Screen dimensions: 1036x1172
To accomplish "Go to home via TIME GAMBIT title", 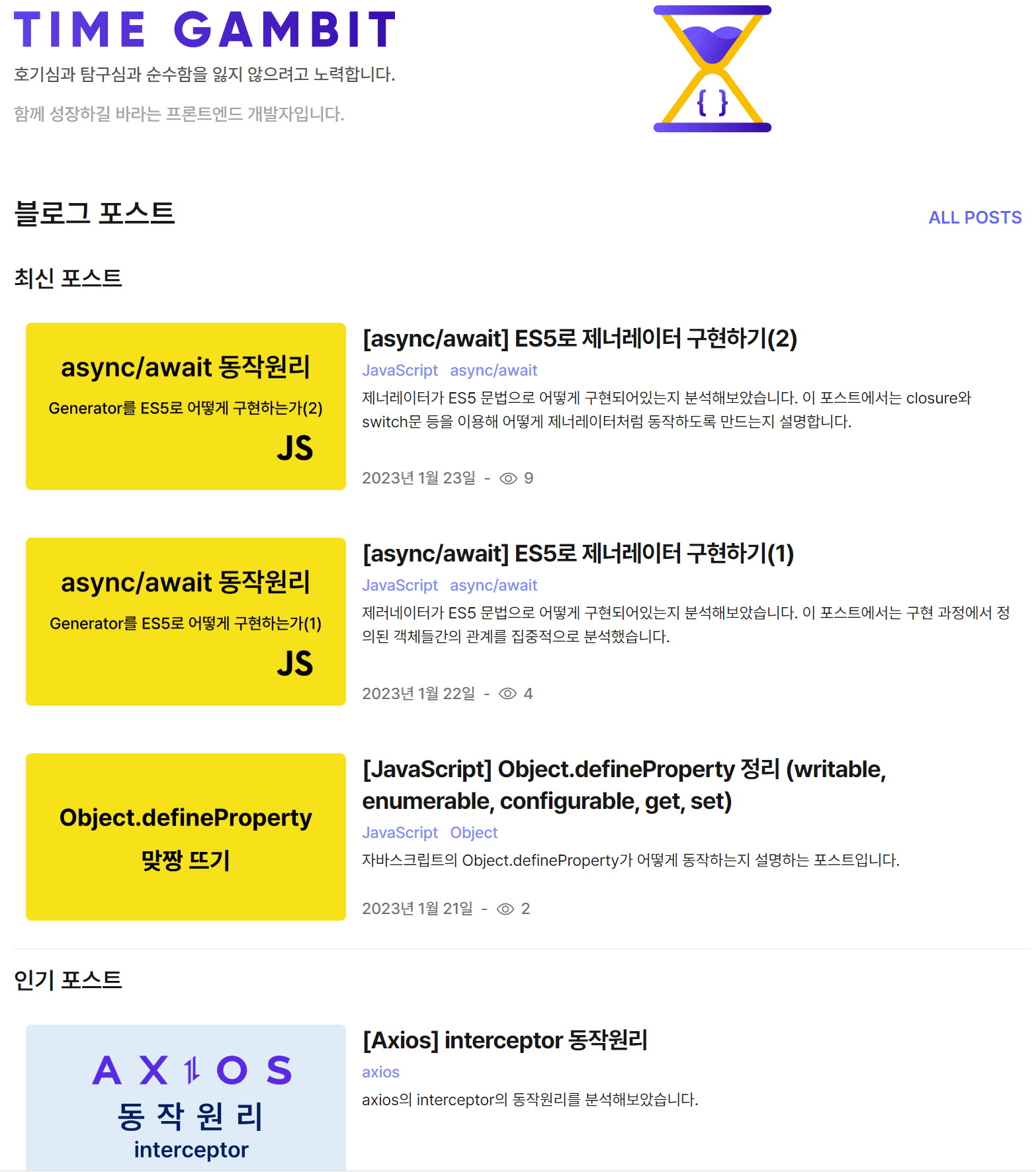I will tap(205, 30).
